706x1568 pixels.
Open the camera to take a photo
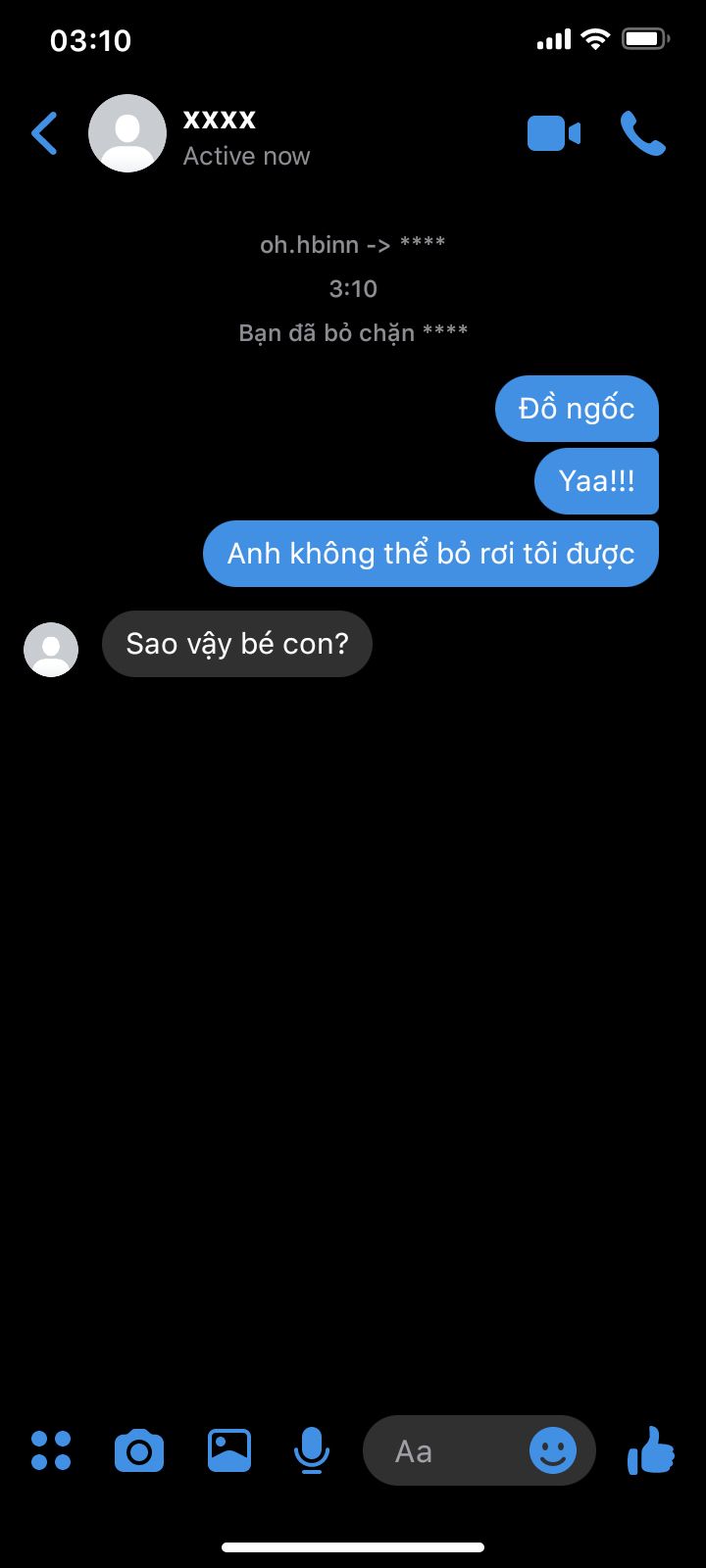click(x=139, y=1450)
